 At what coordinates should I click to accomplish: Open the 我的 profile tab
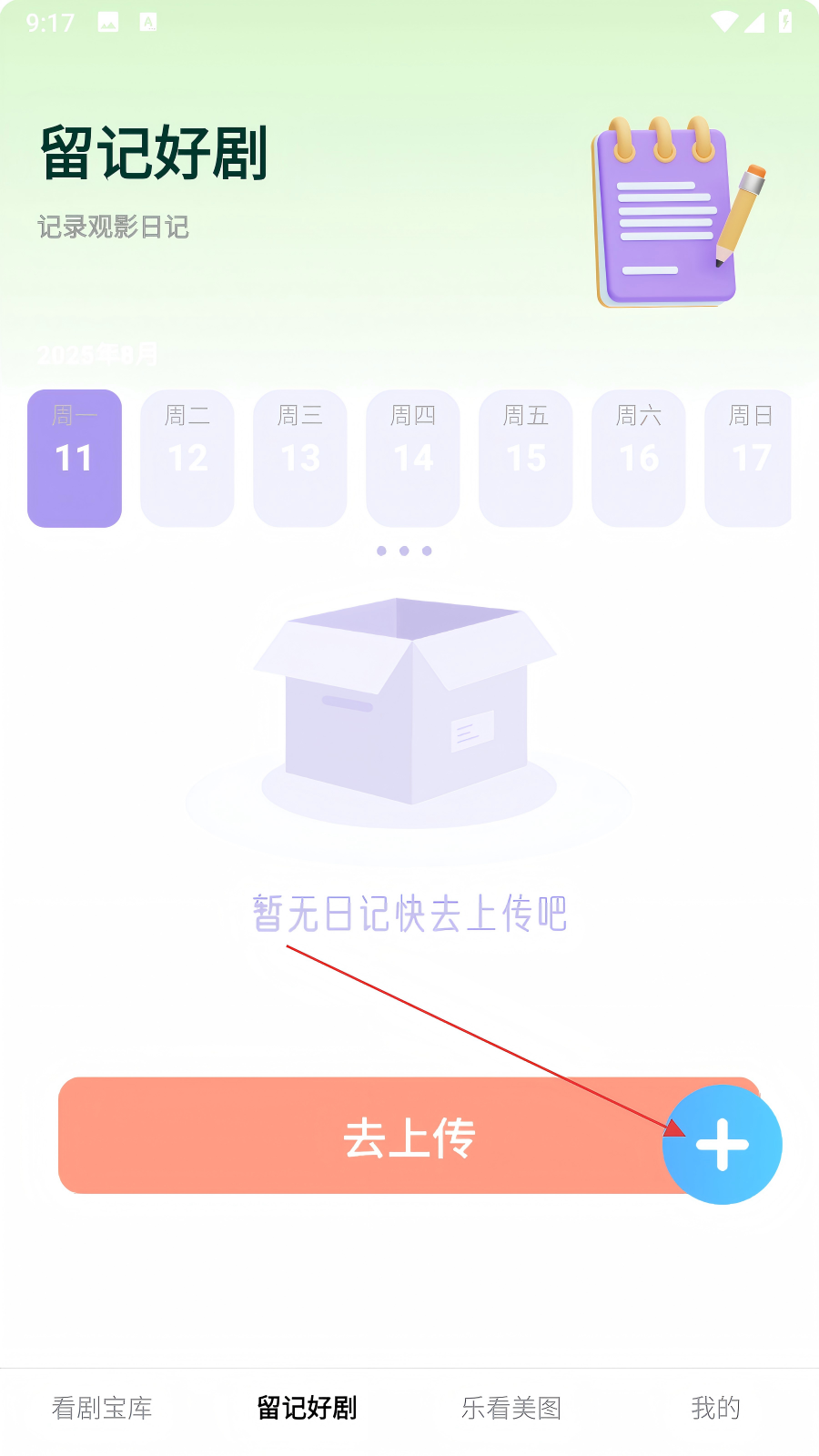click(x=716, y=1408)
